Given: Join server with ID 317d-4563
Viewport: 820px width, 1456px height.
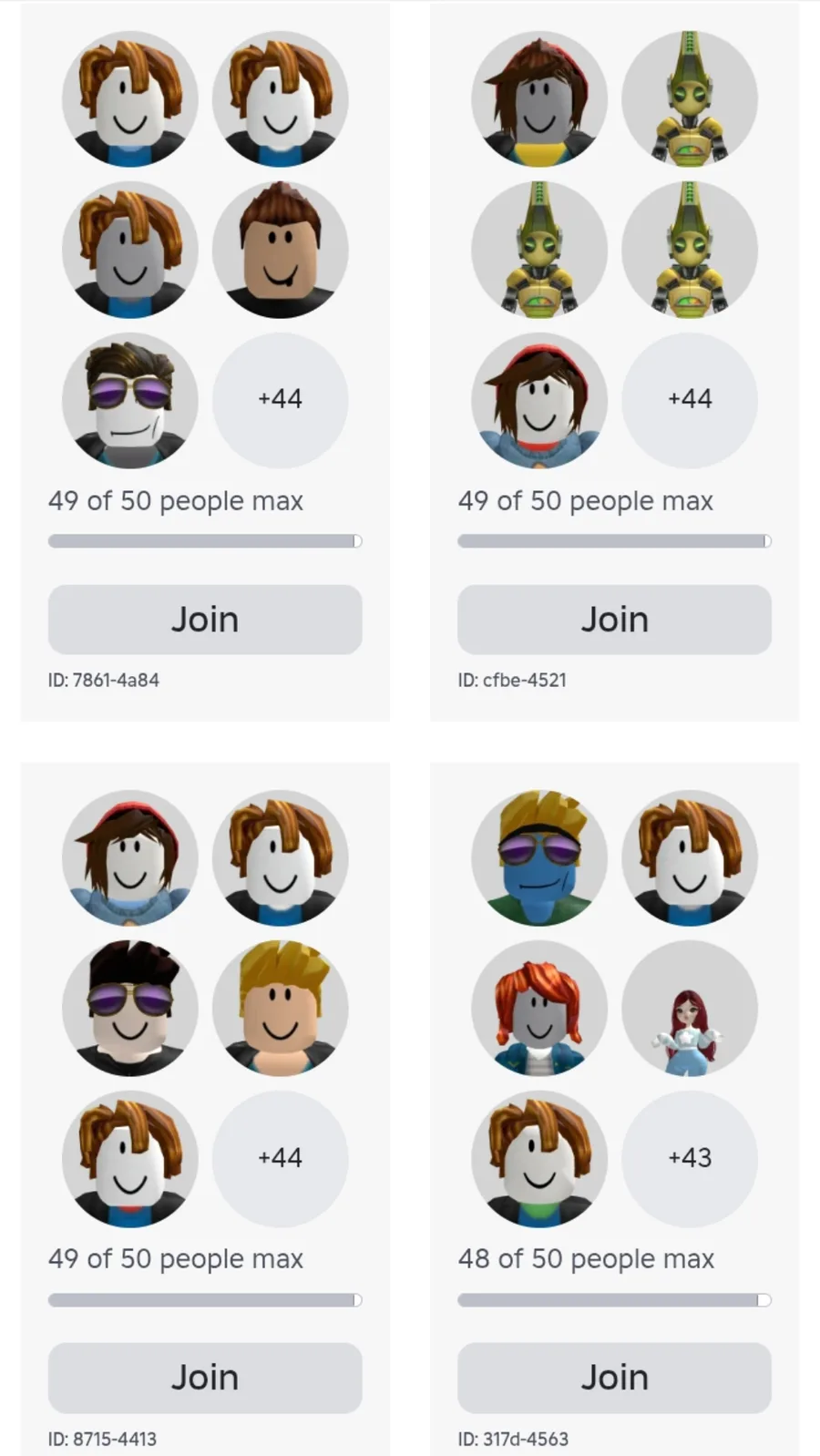Looking at the screenshot, I should (614, 1378).
